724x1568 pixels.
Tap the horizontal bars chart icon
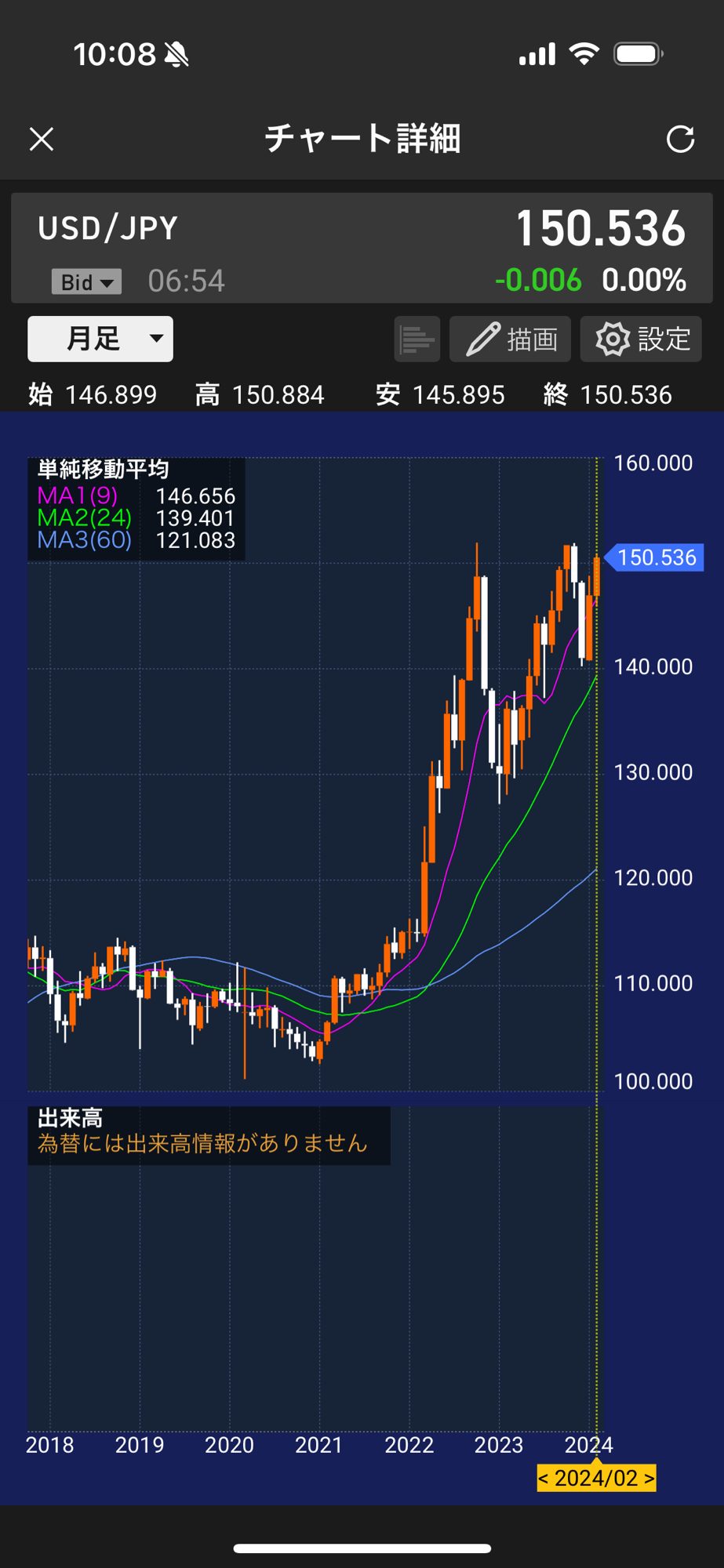coord(417,339)
